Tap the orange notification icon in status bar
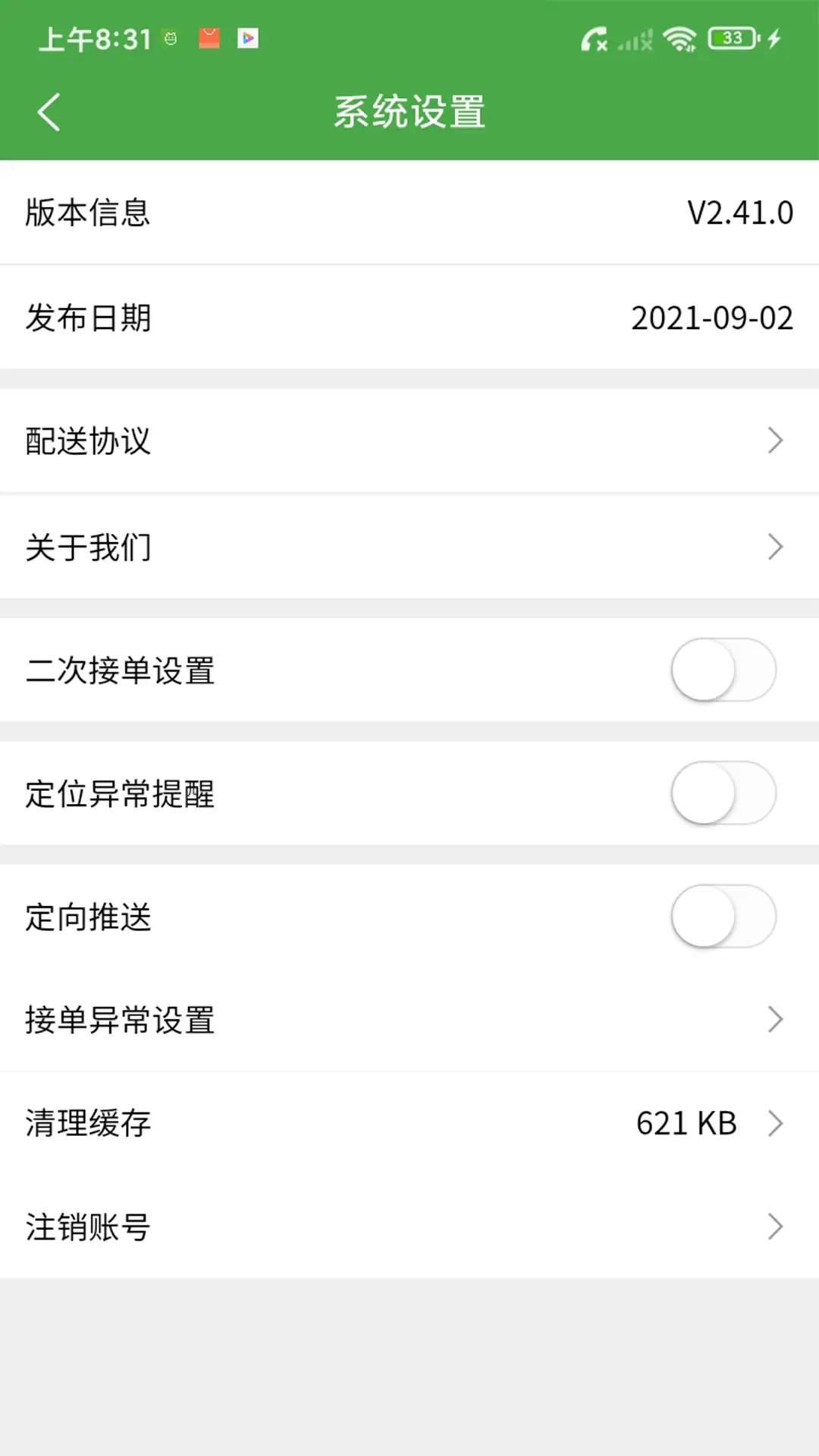The image size is (819, 1456). tap(208, 38)
